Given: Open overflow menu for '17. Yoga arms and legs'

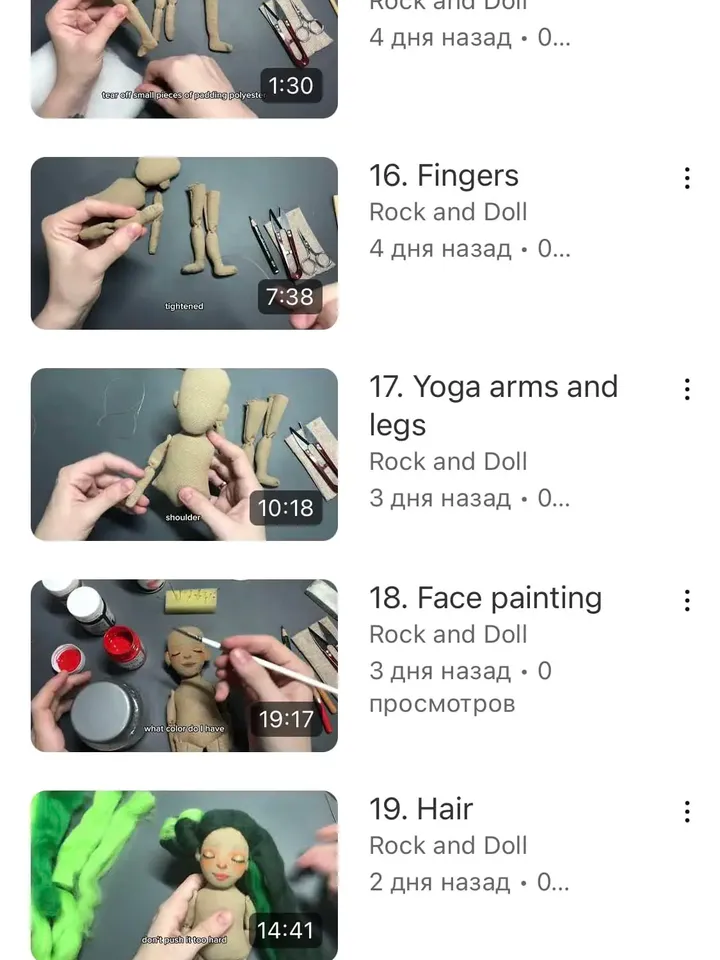Looking at the screenshot, I should tap(687, 389).
